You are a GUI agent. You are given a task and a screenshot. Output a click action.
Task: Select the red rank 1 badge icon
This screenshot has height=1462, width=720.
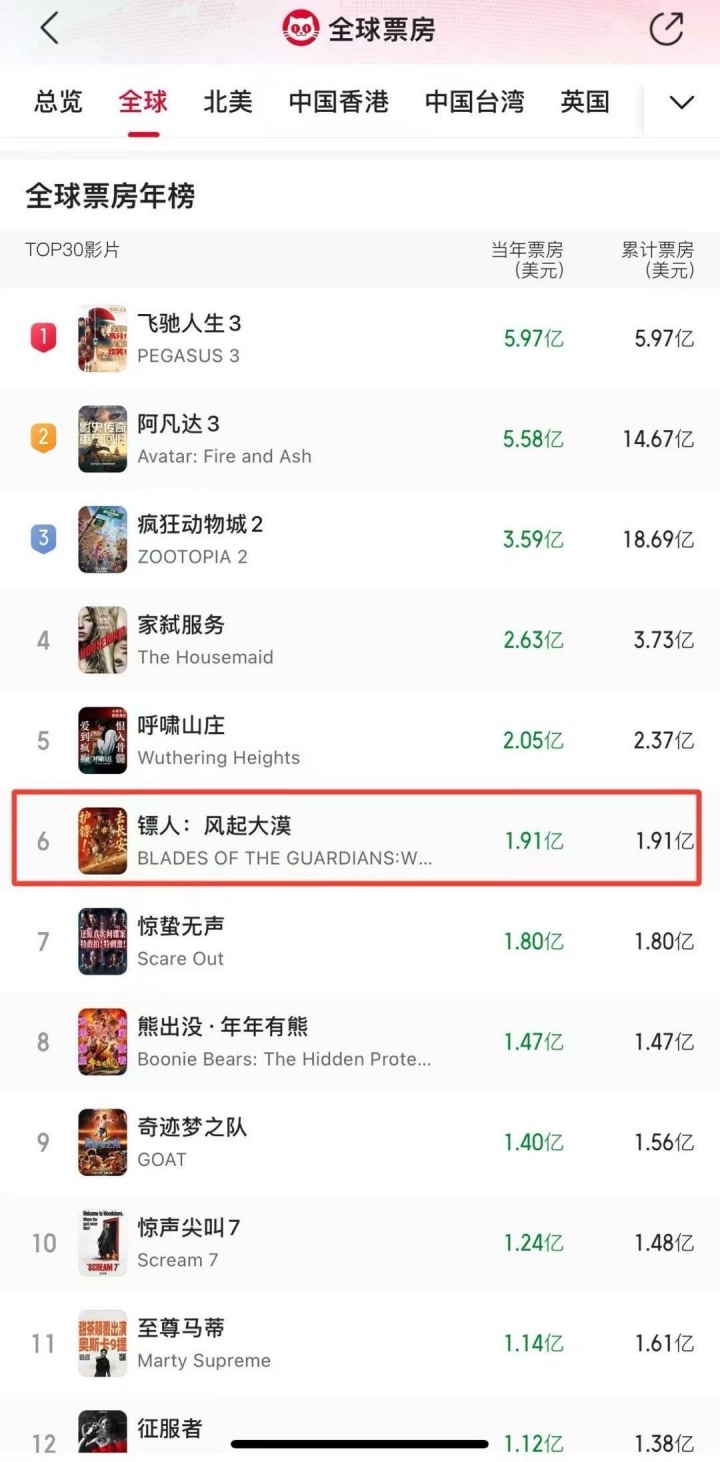[x=42, y=336]
